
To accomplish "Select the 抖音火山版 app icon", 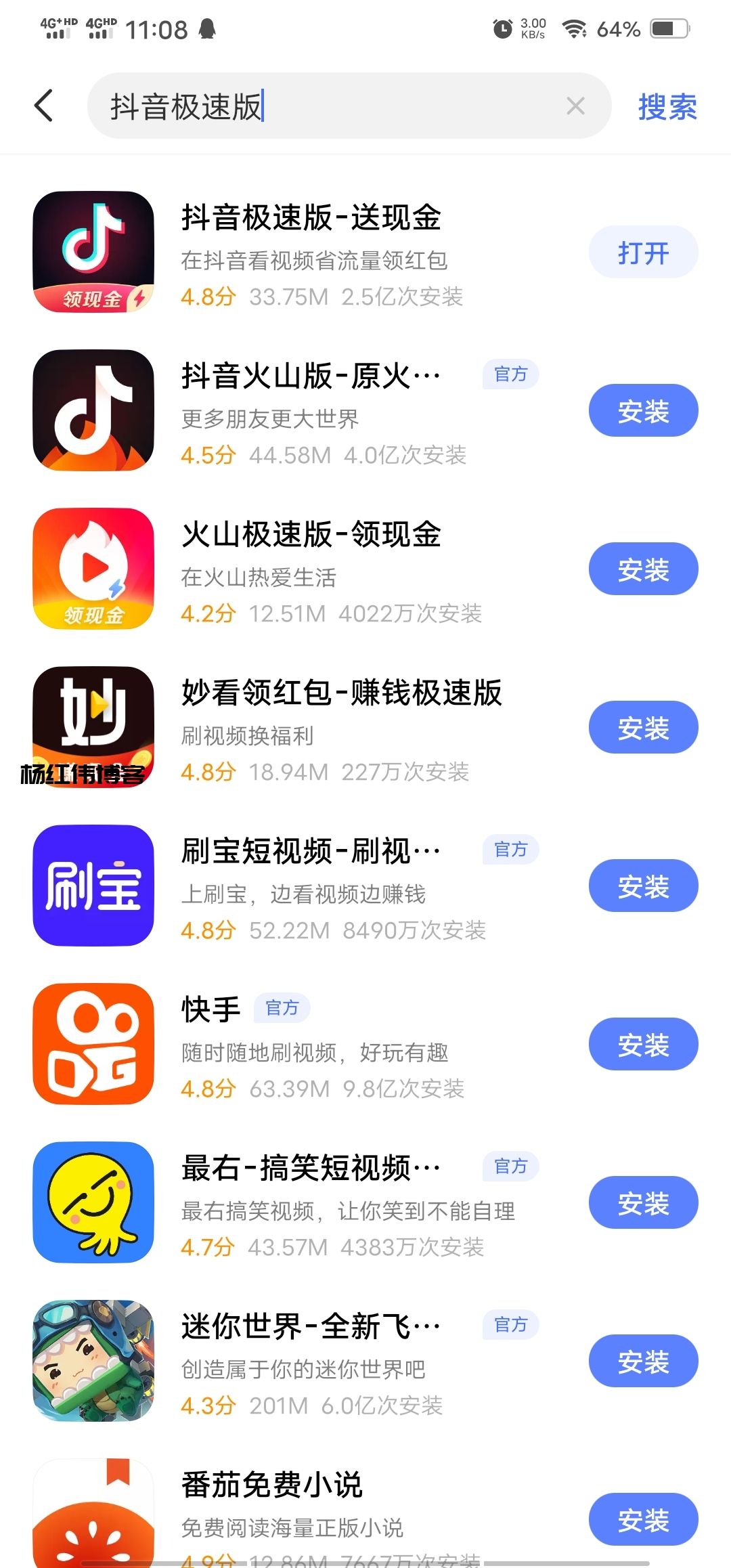I will point(93,410).
